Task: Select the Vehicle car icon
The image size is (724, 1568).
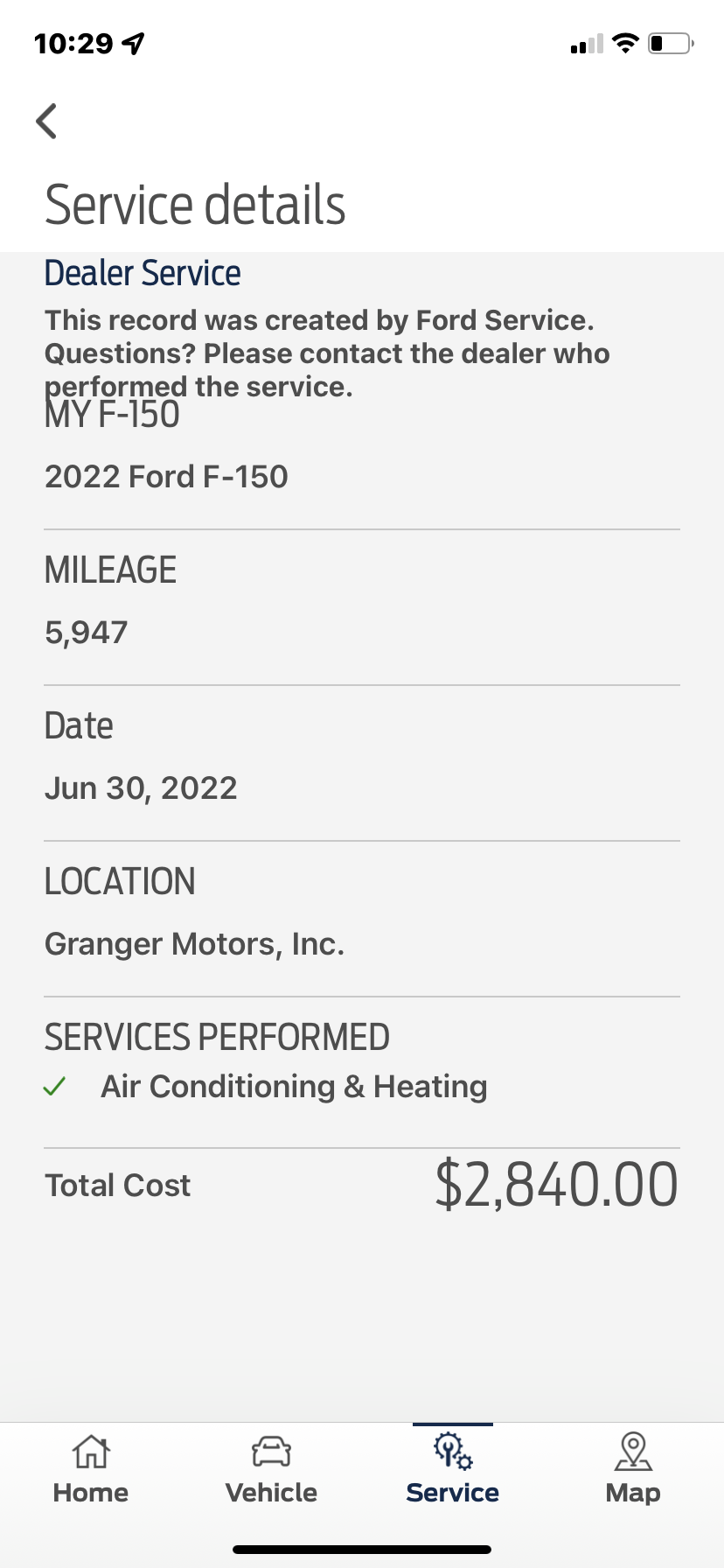Action: (x=271, y=1451)
